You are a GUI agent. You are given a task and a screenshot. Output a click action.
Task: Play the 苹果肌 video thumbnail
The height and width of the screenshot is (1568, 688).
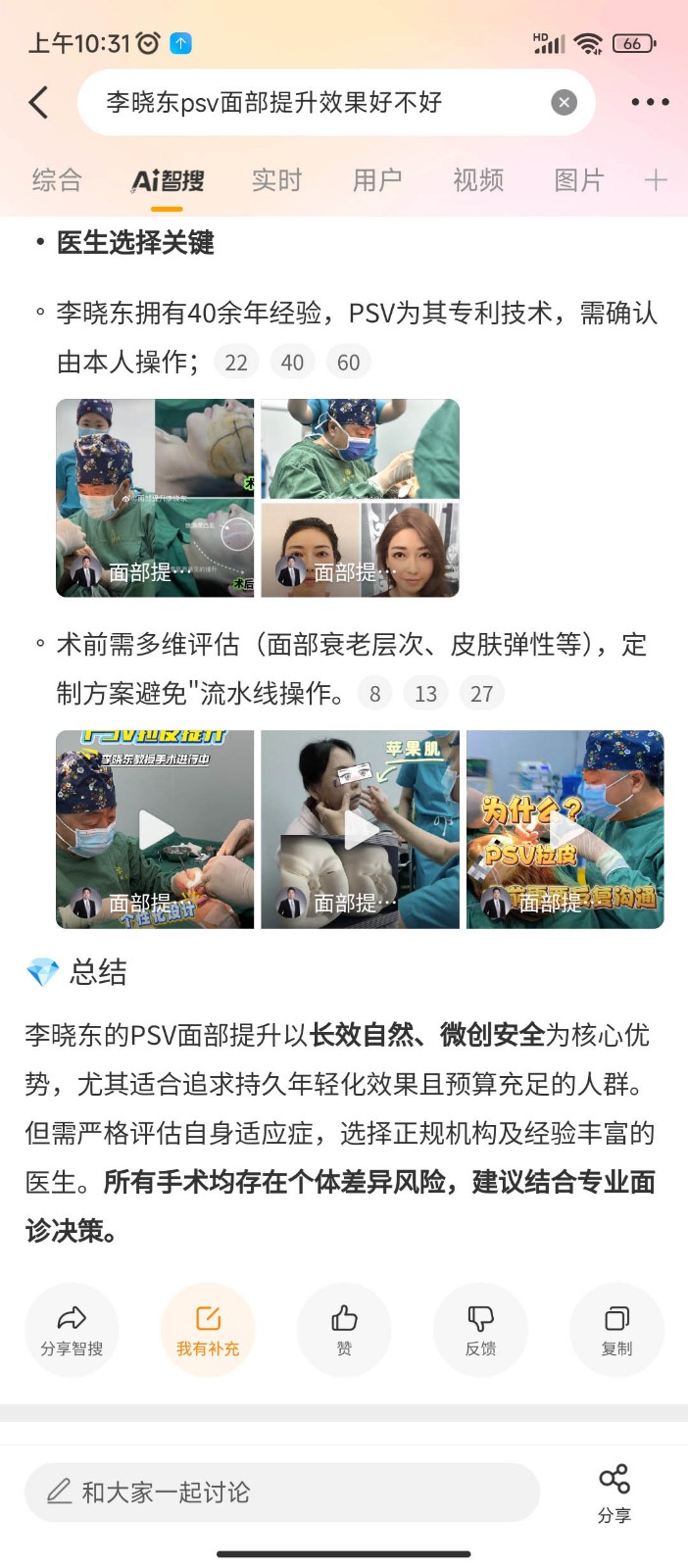tap(360, 829)
